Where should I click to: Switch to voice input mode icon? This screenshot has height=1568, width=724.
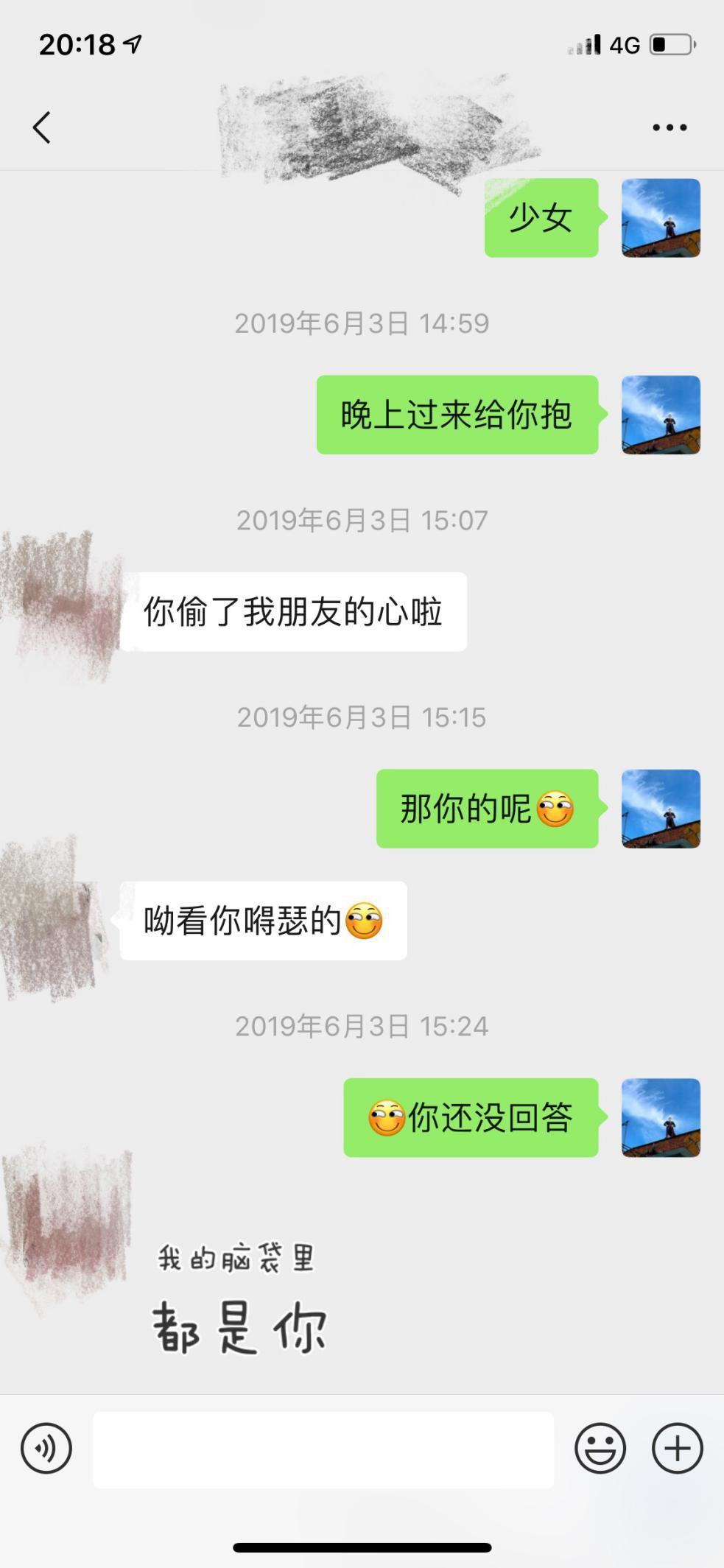click(x=46, y=1448)
